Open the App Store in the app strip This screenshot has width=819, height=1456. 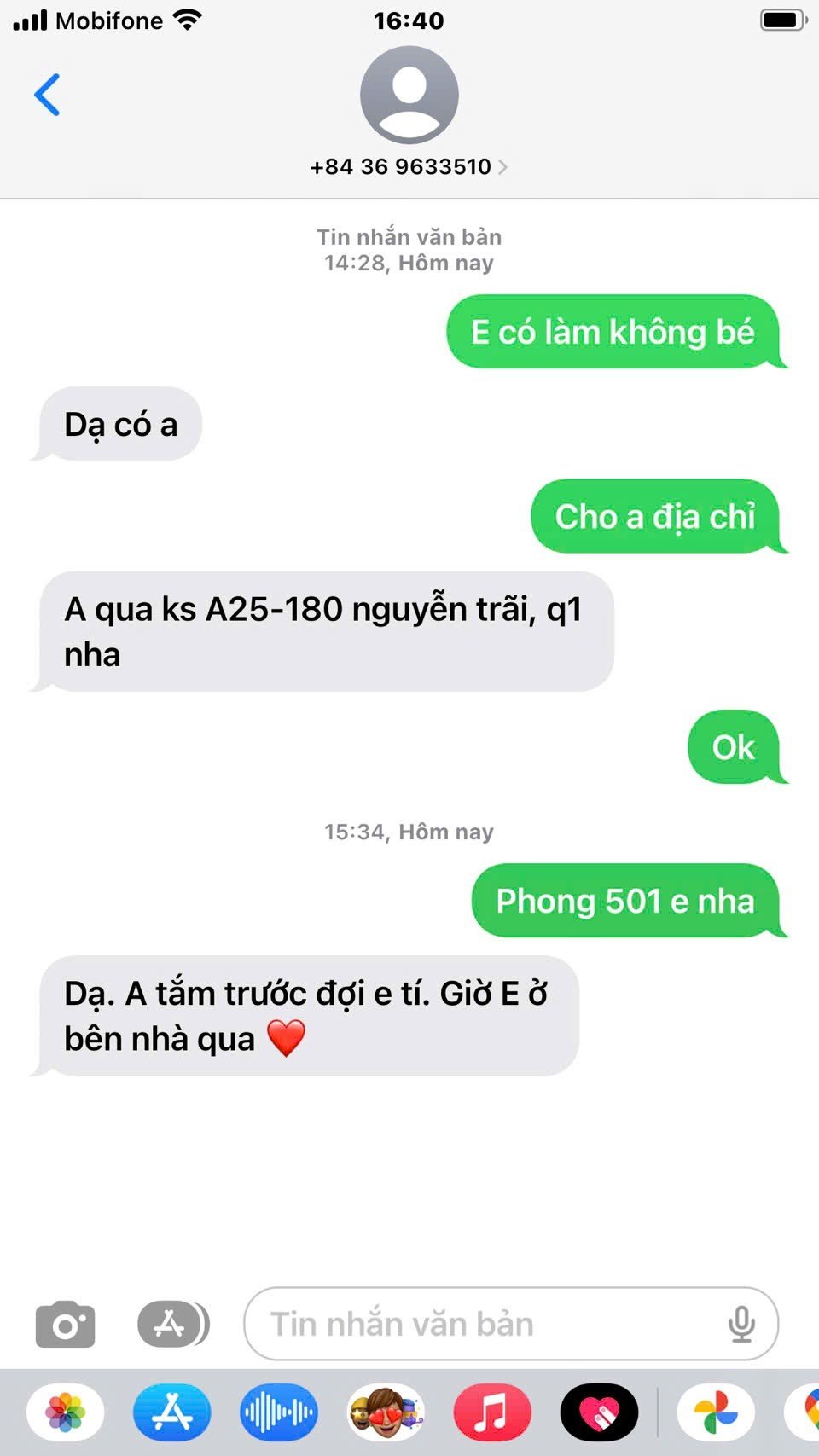click(172, 1412)
